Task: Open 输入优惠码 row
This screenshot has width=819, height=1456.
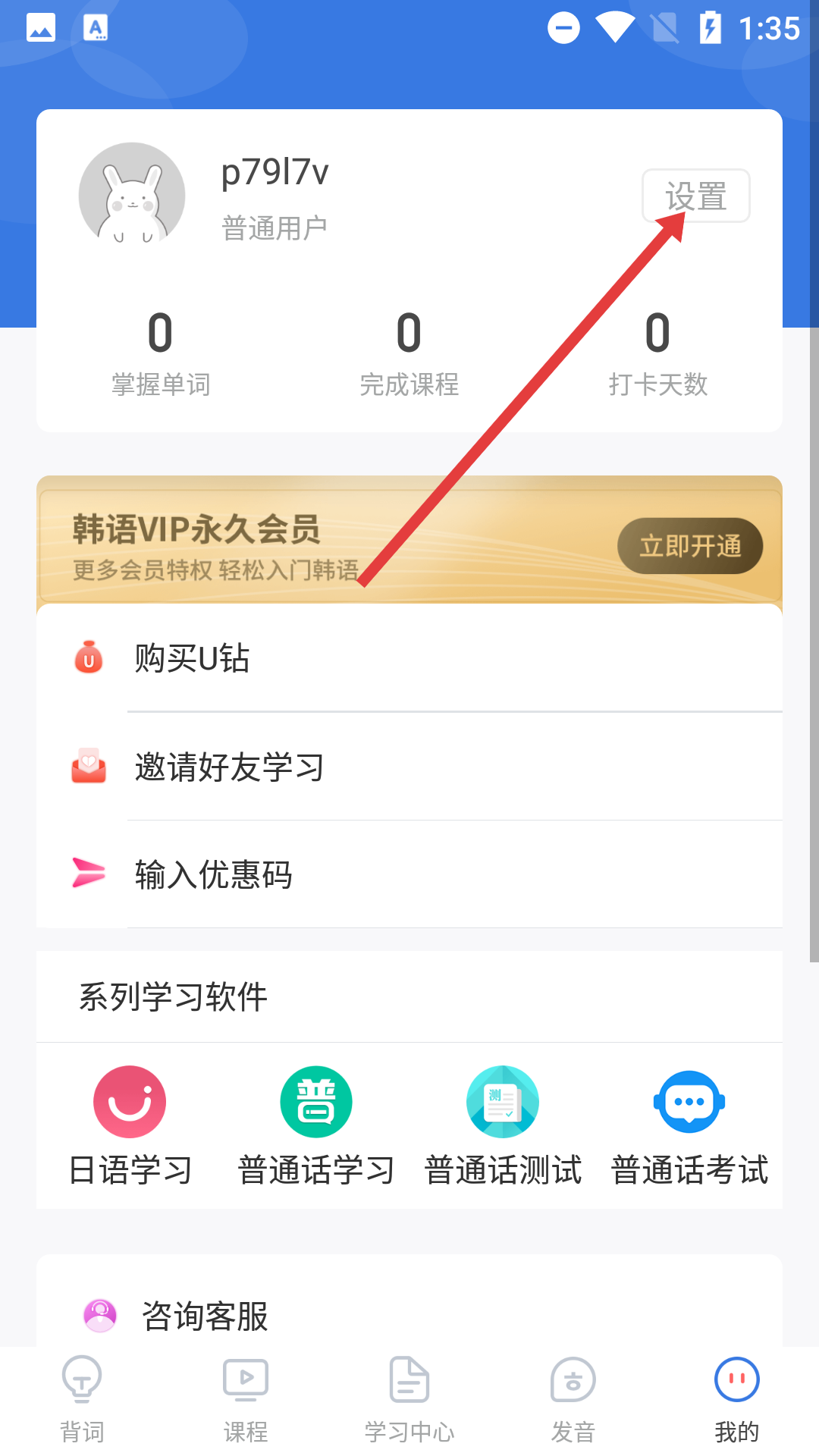Action: 409,874
